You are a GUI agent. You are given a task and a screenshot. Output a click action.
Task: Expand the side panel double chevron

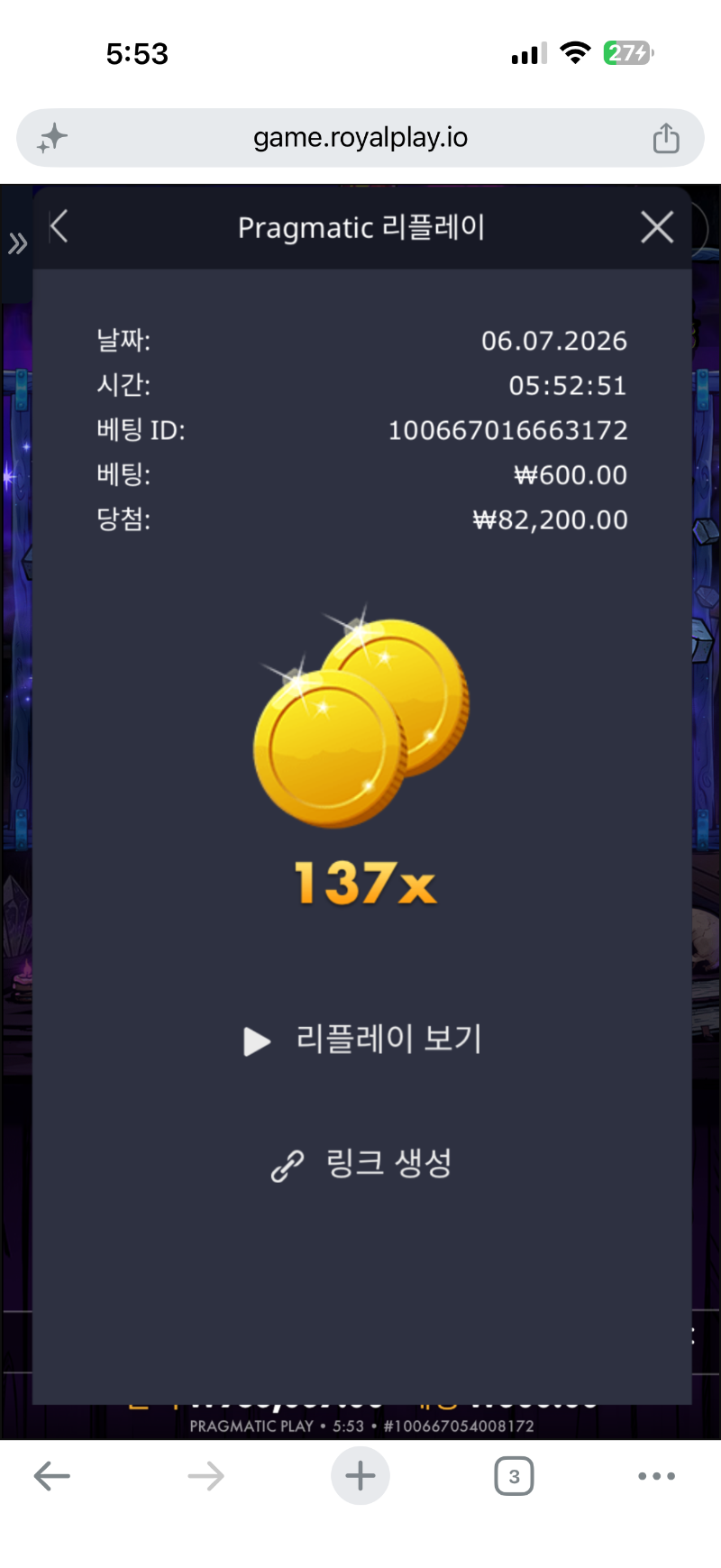tap(17, 243)
